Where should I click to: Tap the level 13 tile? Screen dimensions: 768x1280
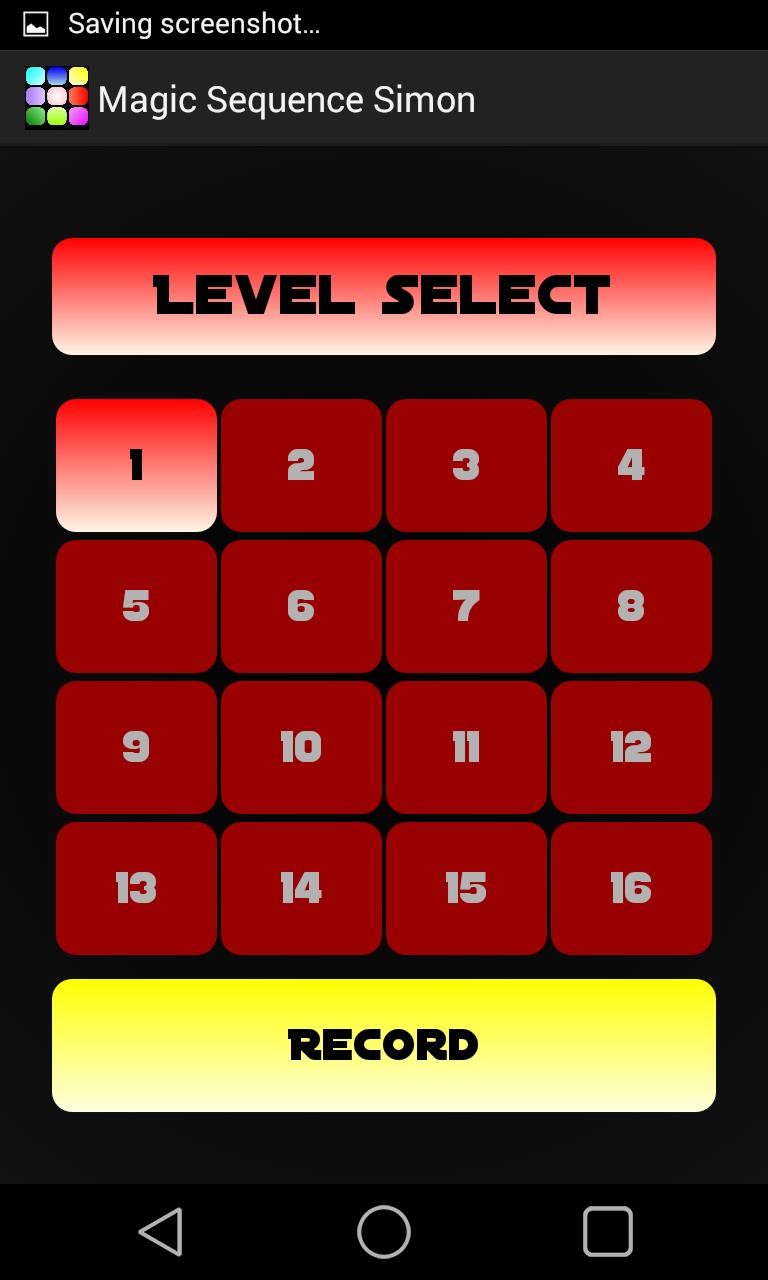coord(136,888)
